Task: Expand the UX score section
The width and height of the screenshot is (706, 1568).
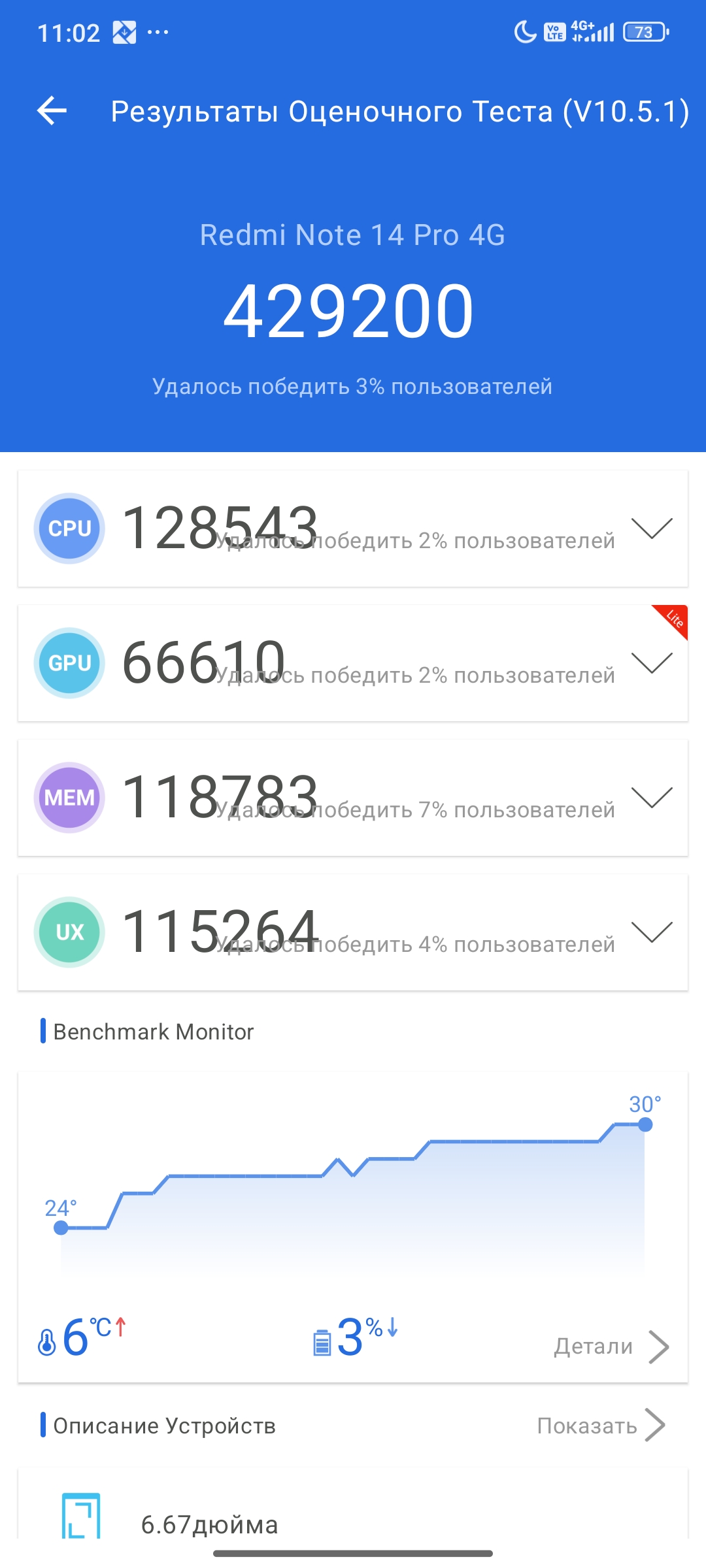Action: click(652, 932)
